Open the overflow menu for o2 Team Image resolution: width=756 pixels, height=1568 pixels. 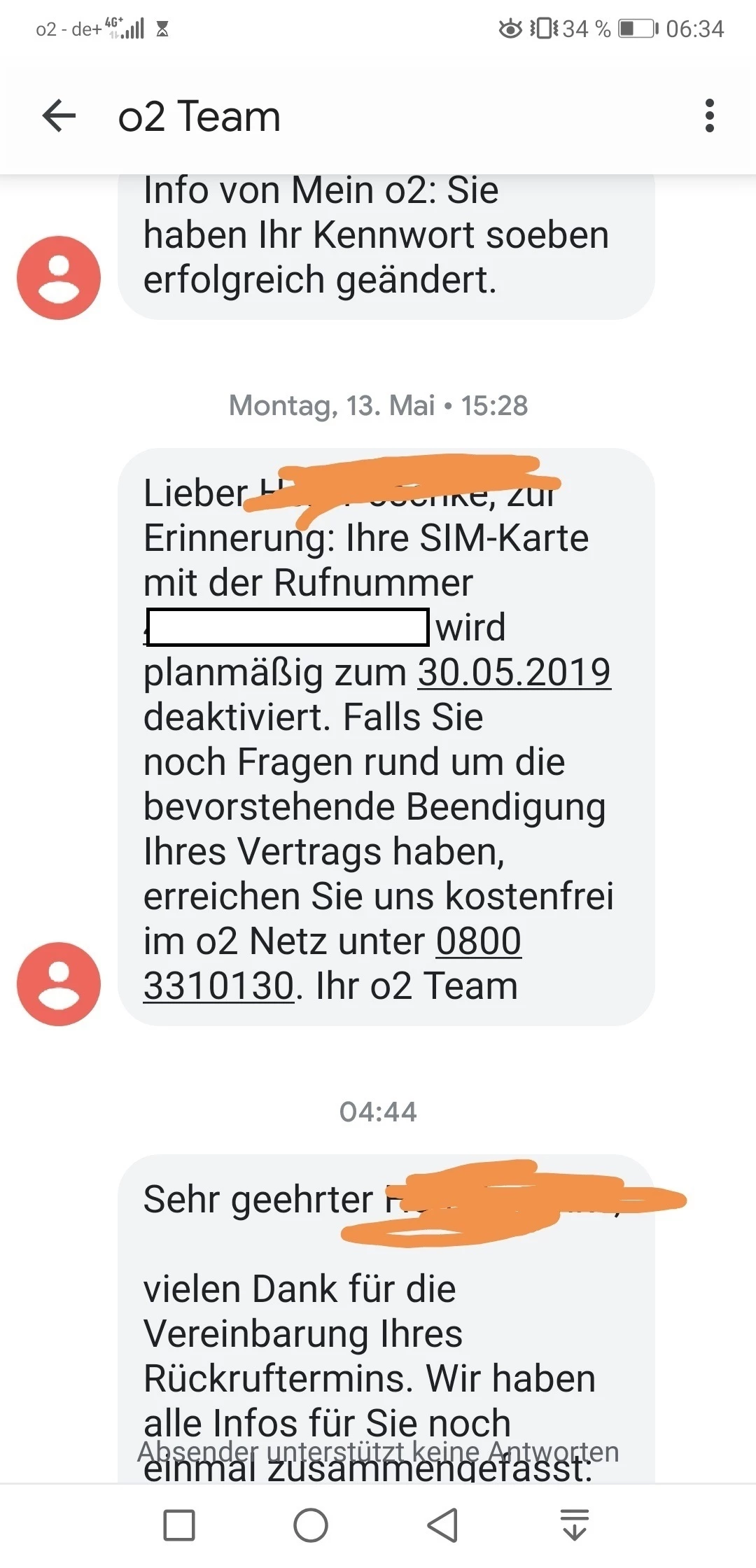[709, 115]
